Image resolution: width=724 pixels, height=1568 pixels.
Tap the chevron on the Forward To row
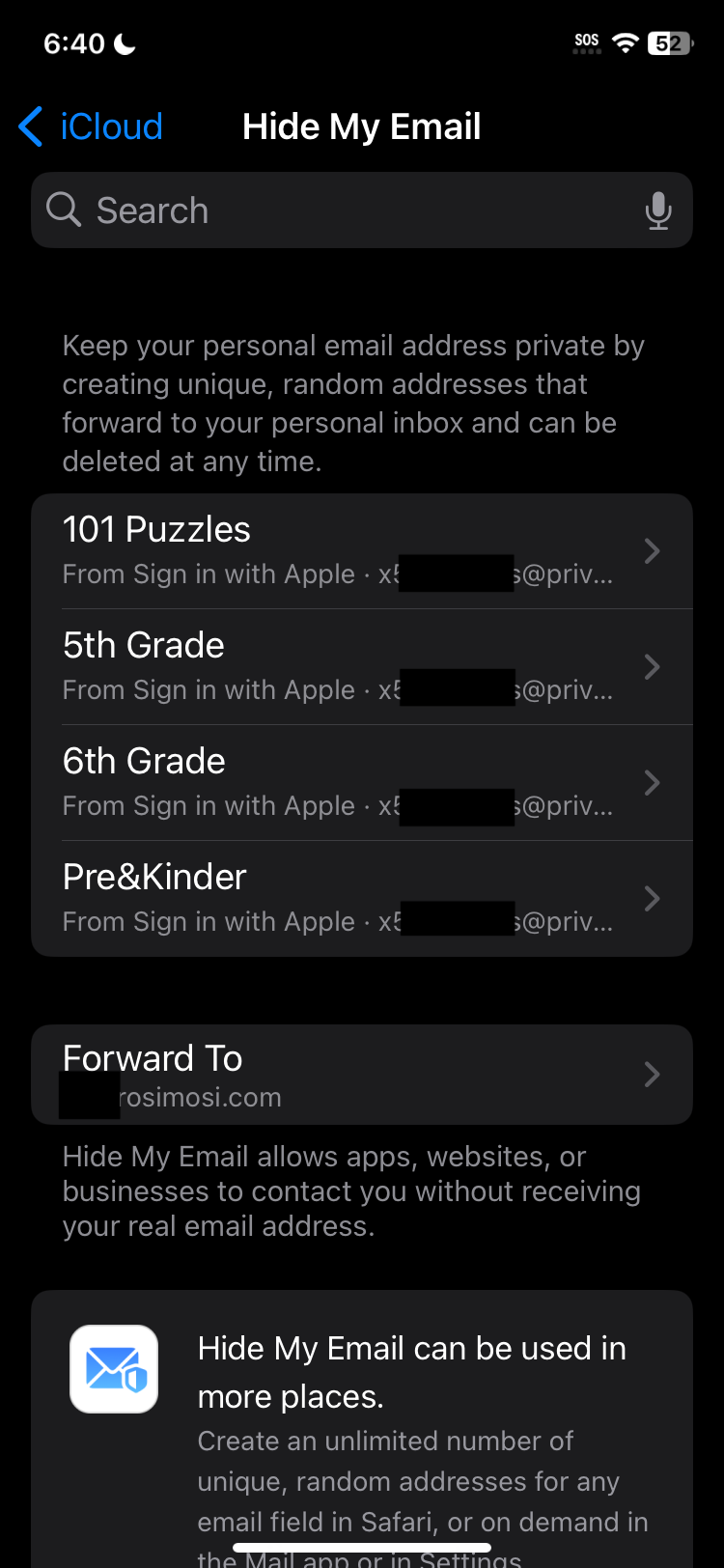652,1074
